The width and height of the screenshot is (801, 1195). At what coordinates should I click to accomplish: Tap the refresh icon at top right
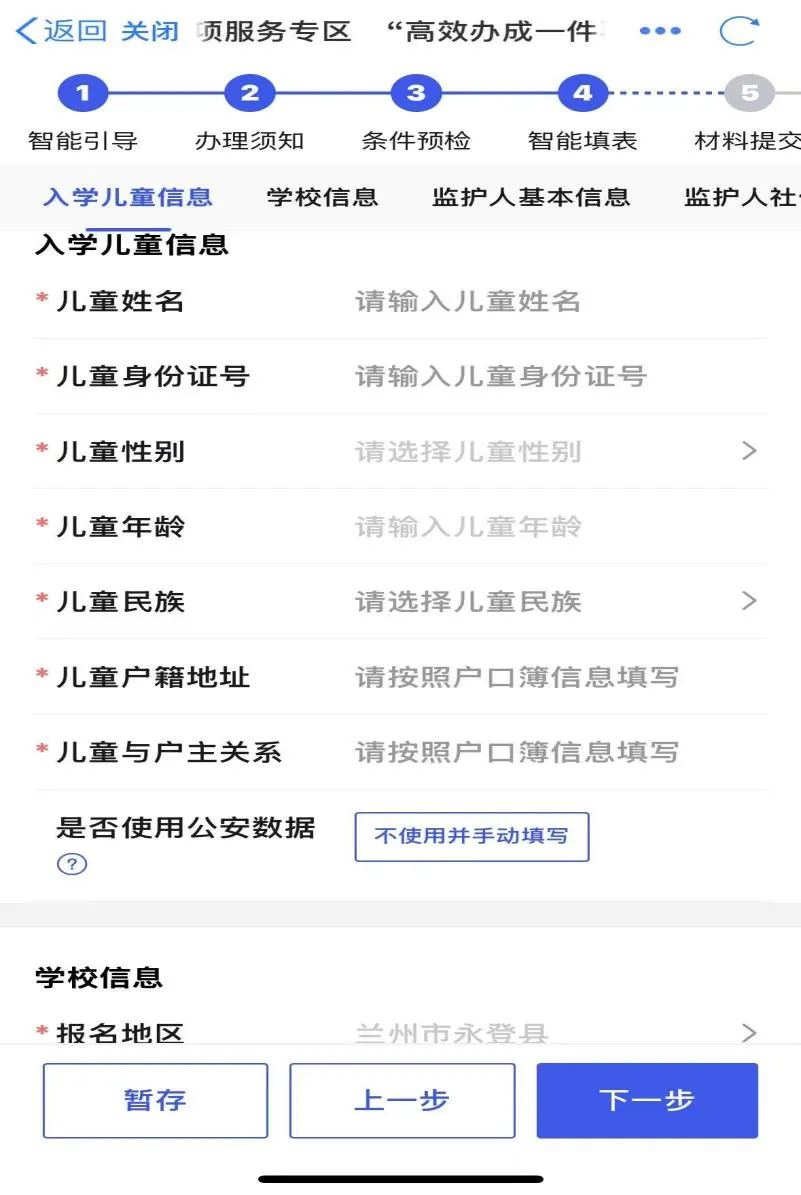click(737, 31)
